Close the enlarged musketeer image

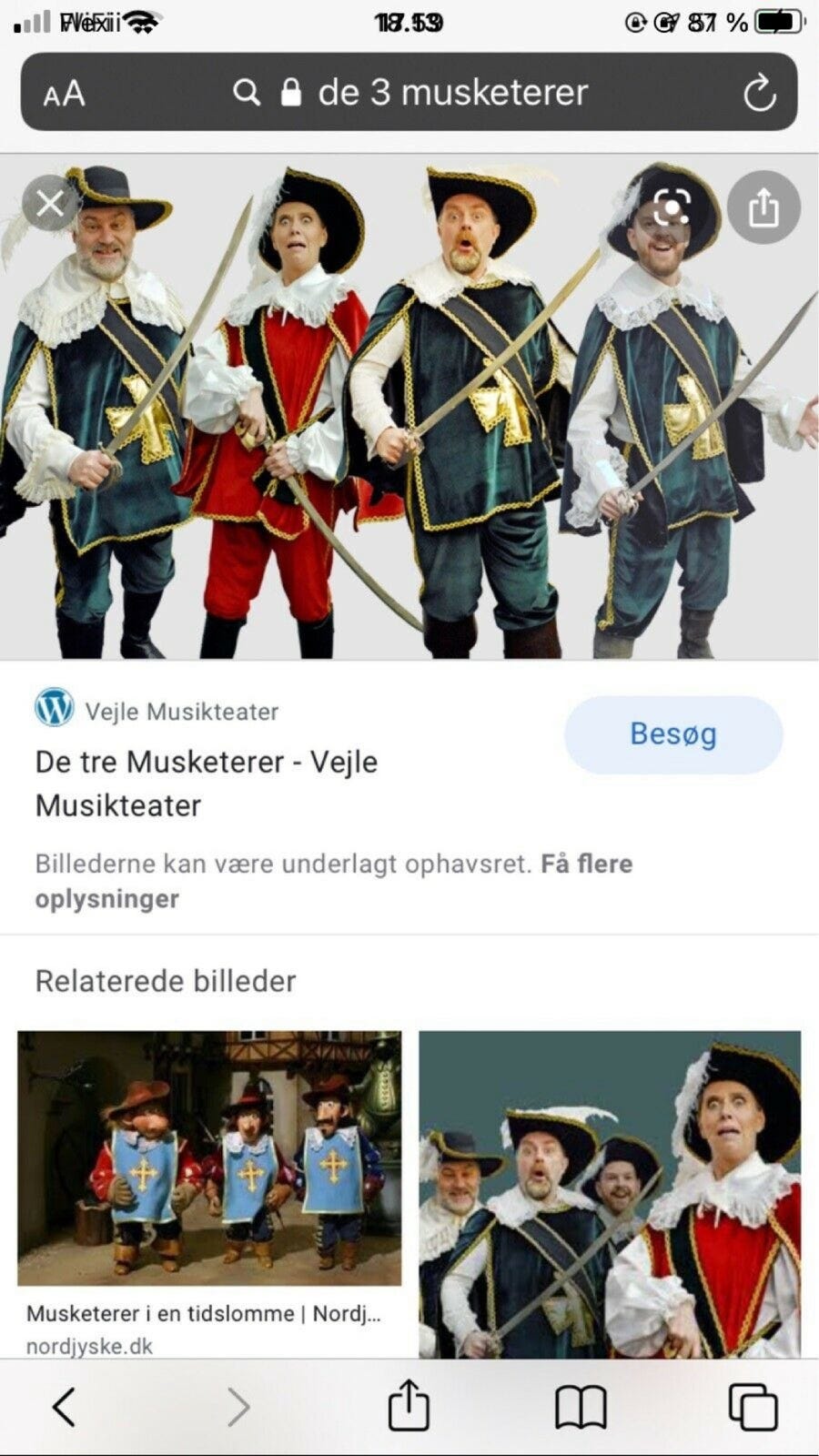52,203
